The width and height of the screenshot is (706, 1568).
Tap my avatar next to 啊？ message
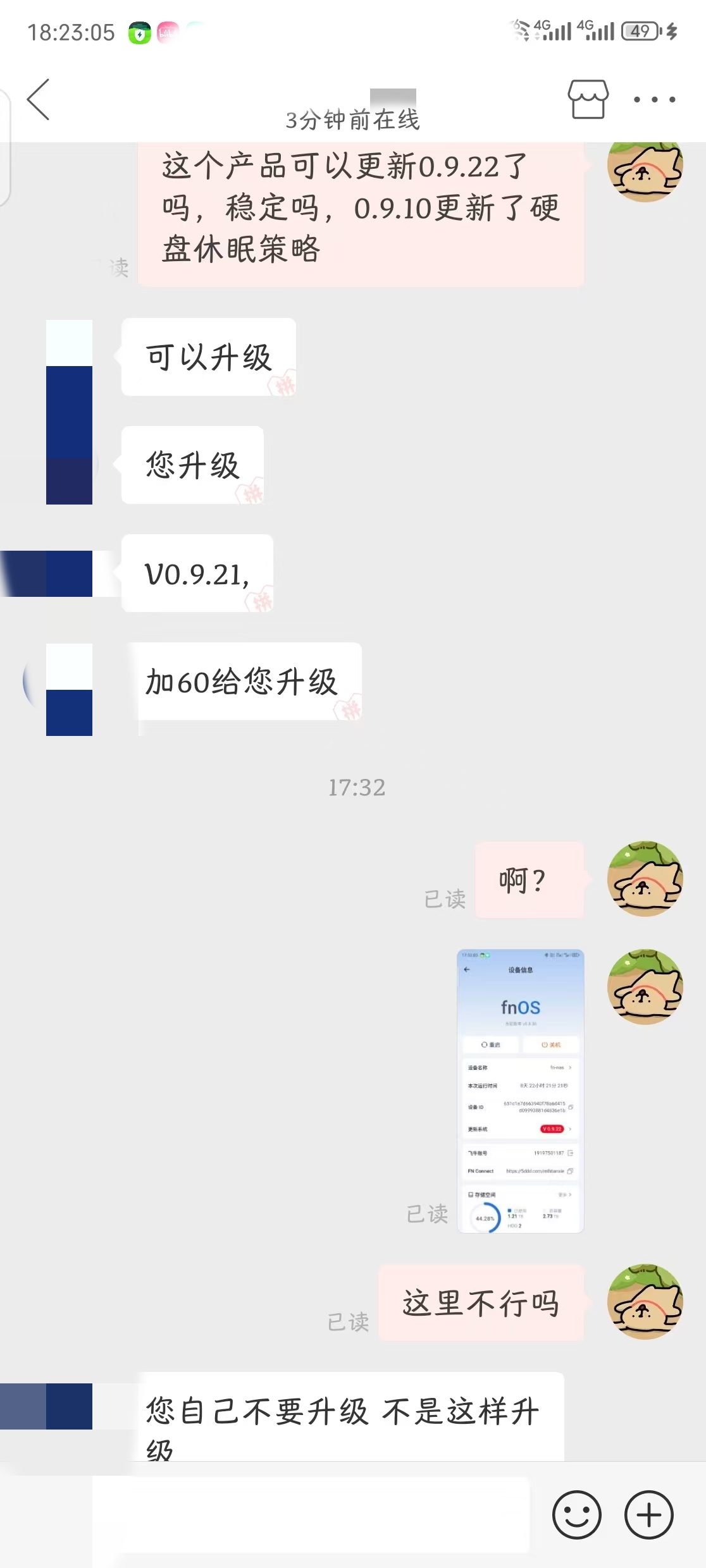645,879
